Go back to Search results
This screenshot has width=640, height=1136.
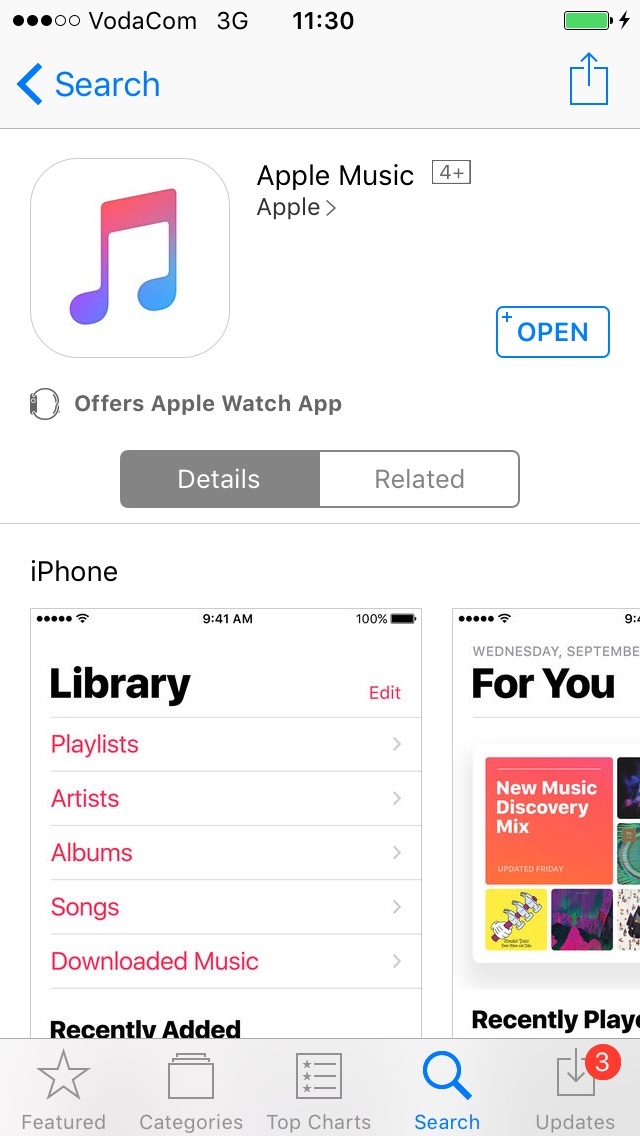point(88,85)
